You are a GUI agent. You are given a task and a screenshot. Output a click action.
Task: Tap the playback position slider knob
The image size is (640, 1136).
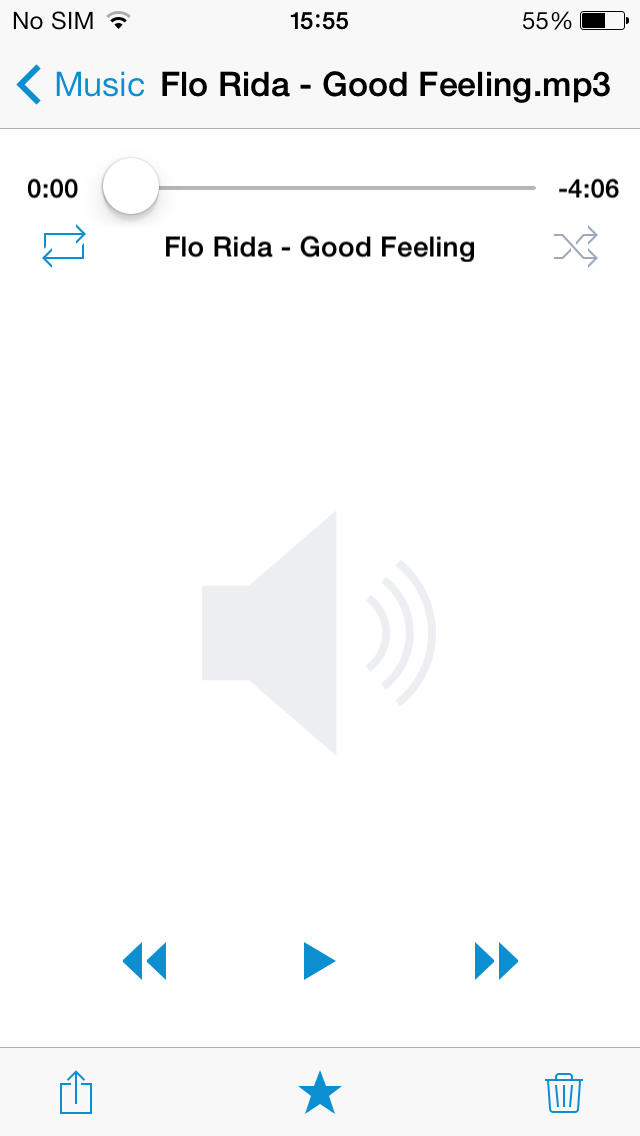click(x=130, y=187)
